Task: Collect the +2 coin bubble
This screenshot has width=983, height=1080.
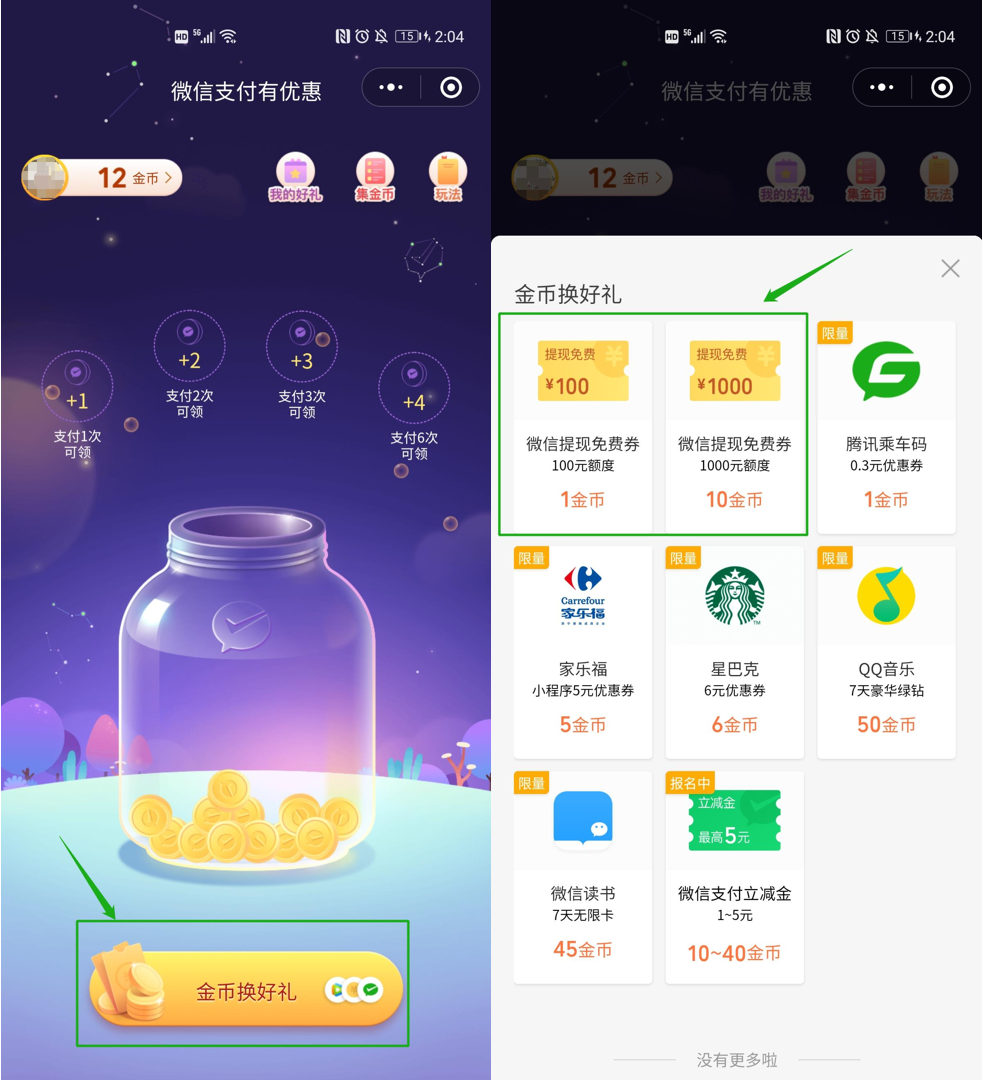Action: pyautogui.click(x=189, y=347)
